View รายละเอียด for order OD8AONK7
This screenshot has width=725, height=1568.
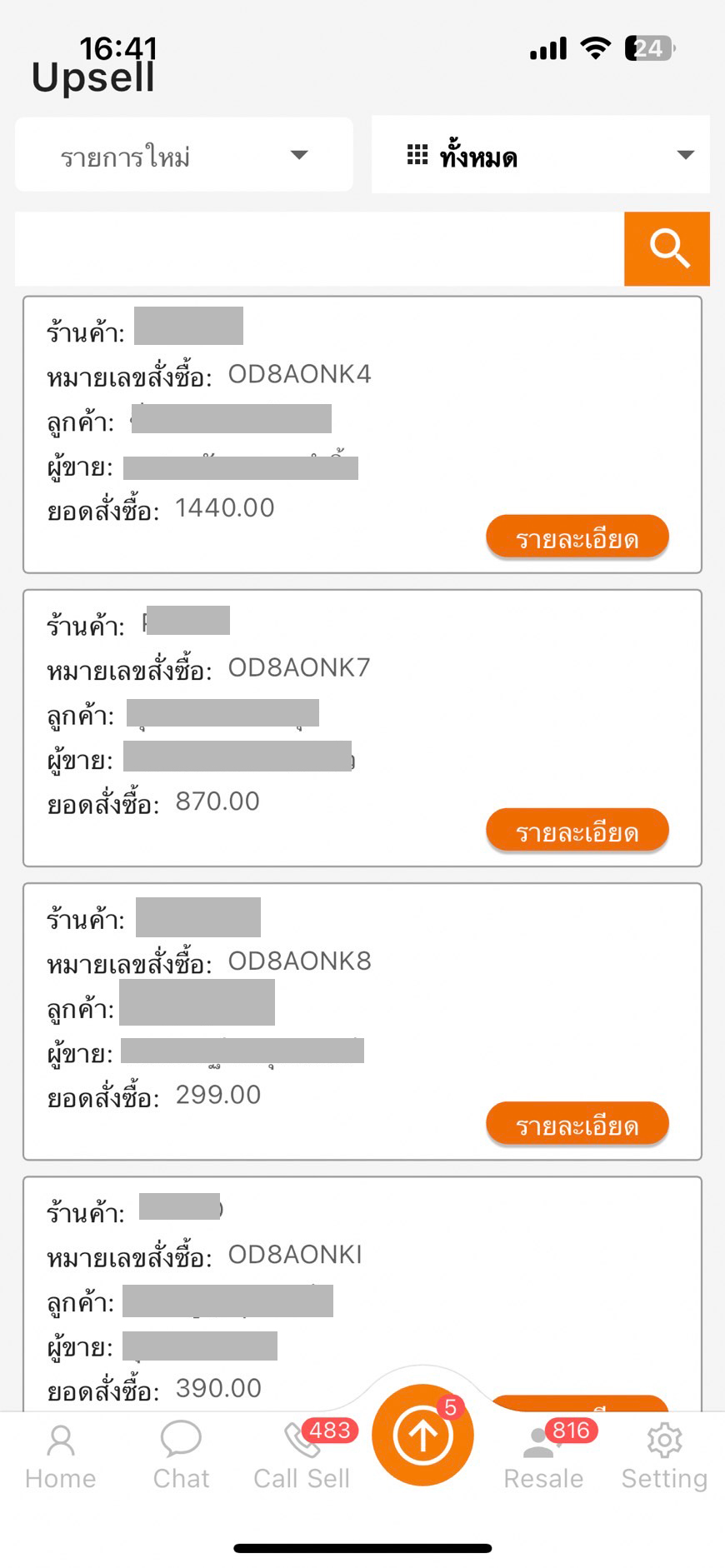coord(577,831)
